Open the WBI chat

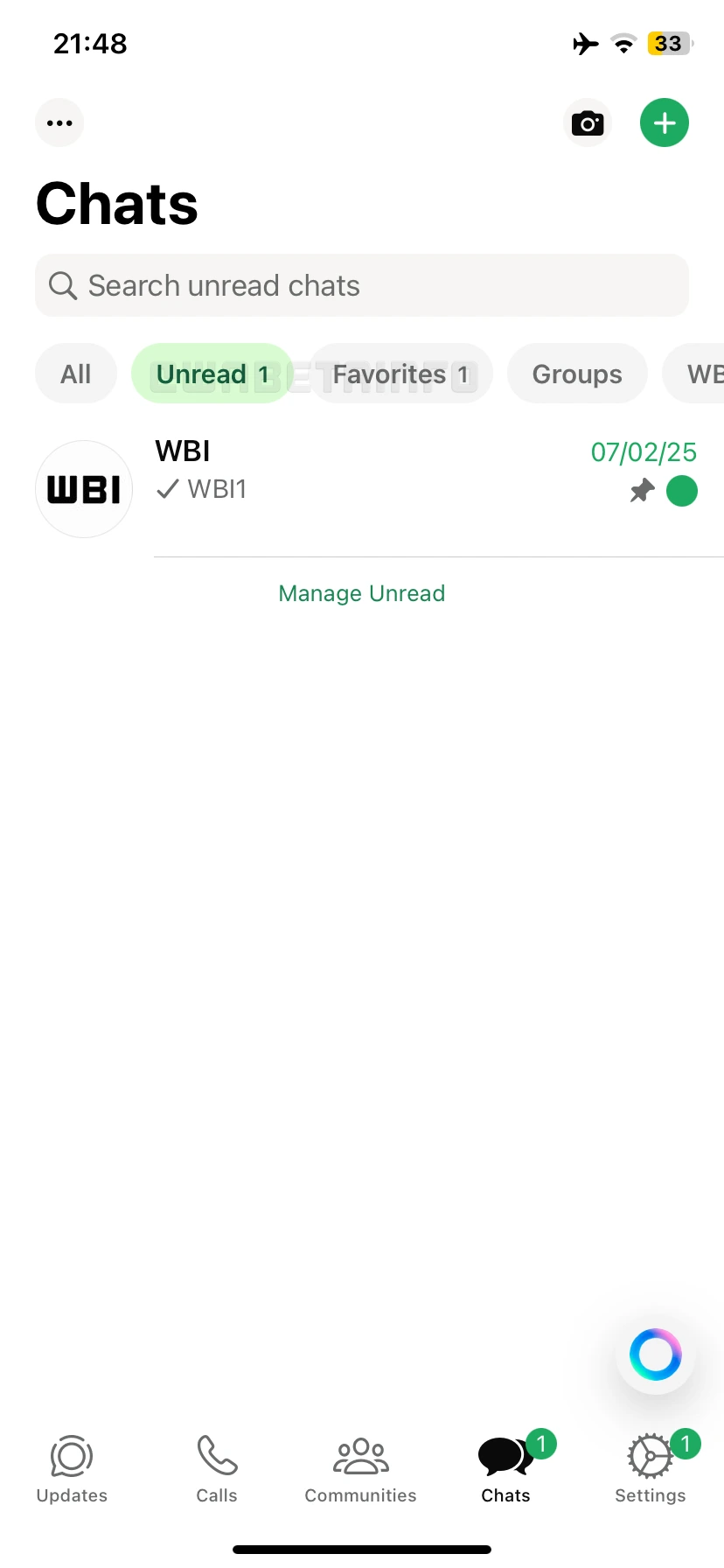click(x=362, y=488)
